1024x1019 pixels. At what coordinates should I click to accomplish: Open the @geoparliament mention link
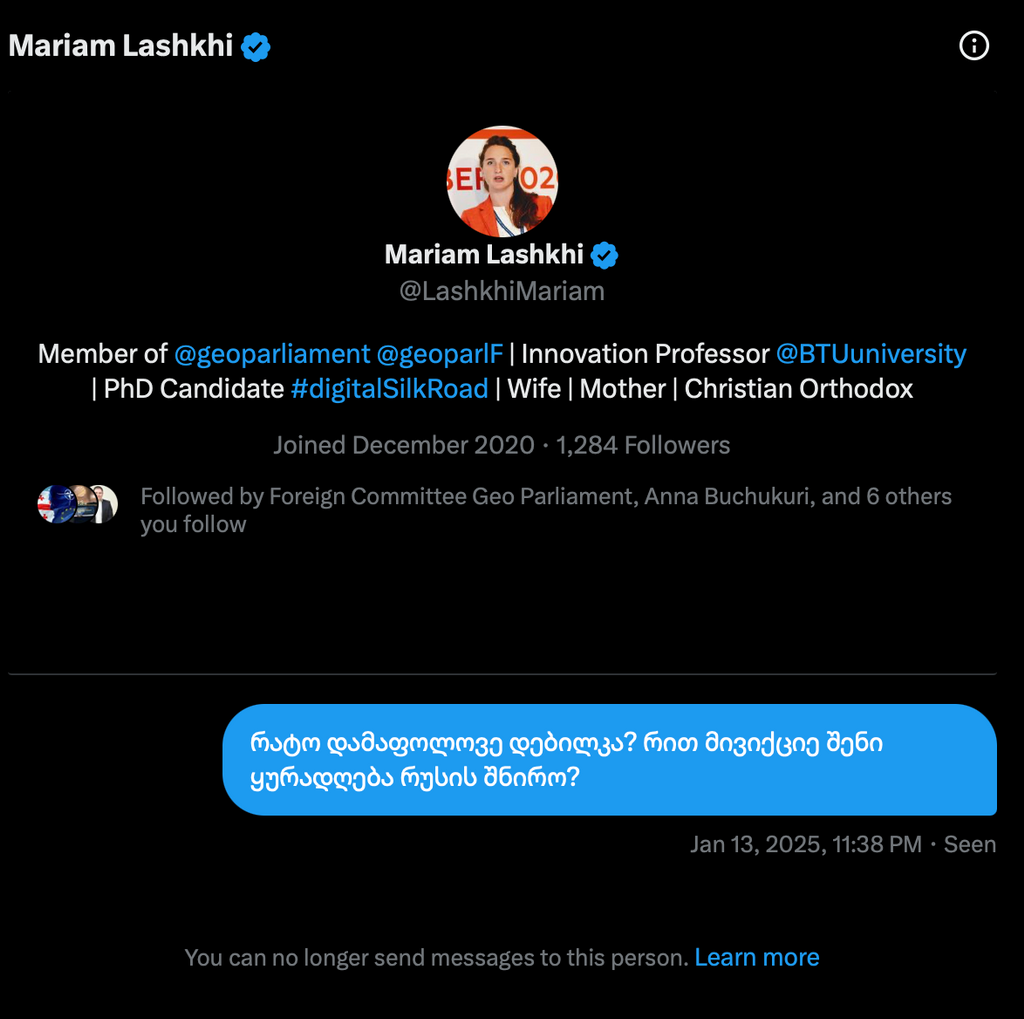click(x=272, y=354)
